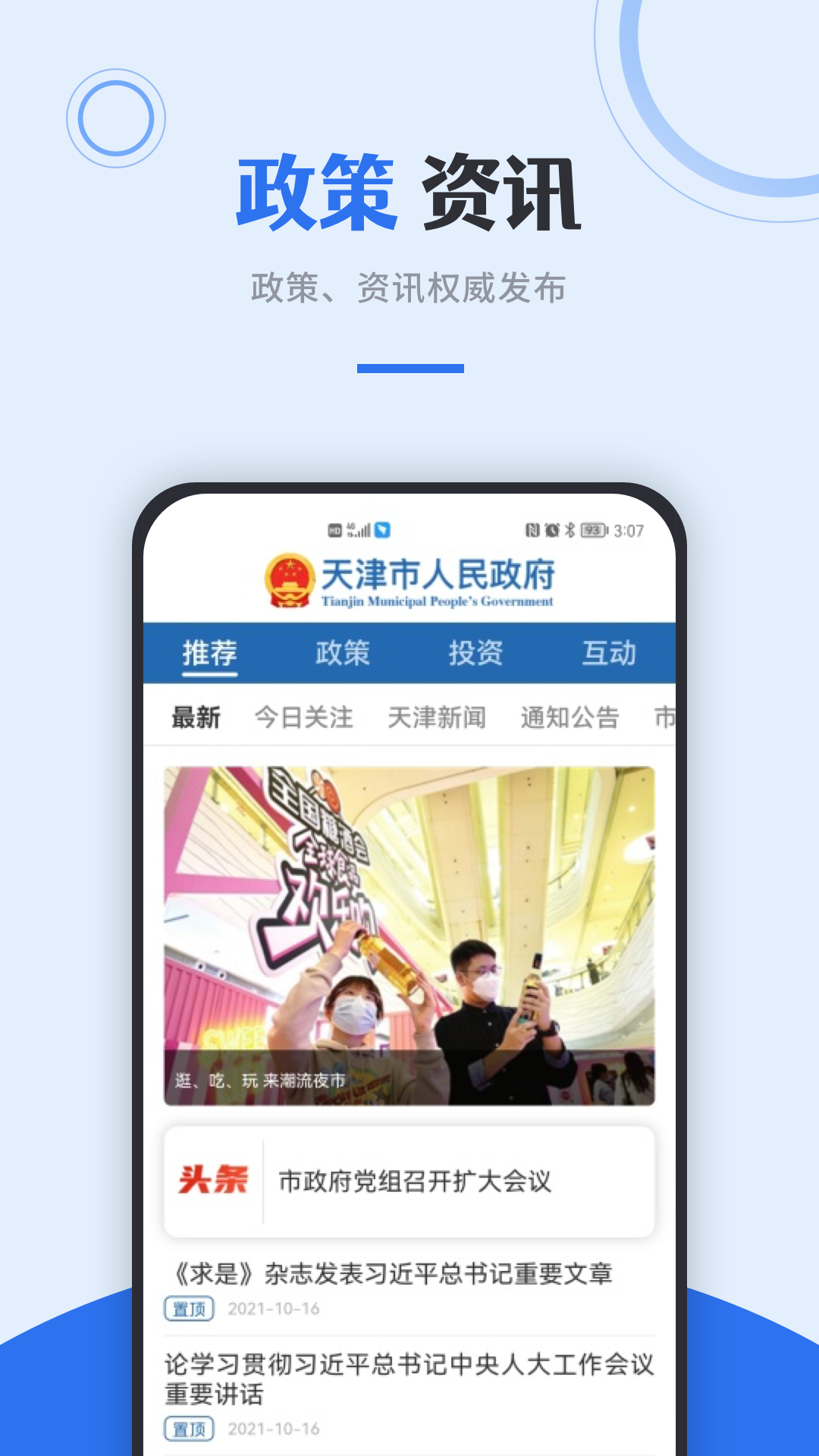Tap the 来潮流夜市 banner image

coord(409,933)
